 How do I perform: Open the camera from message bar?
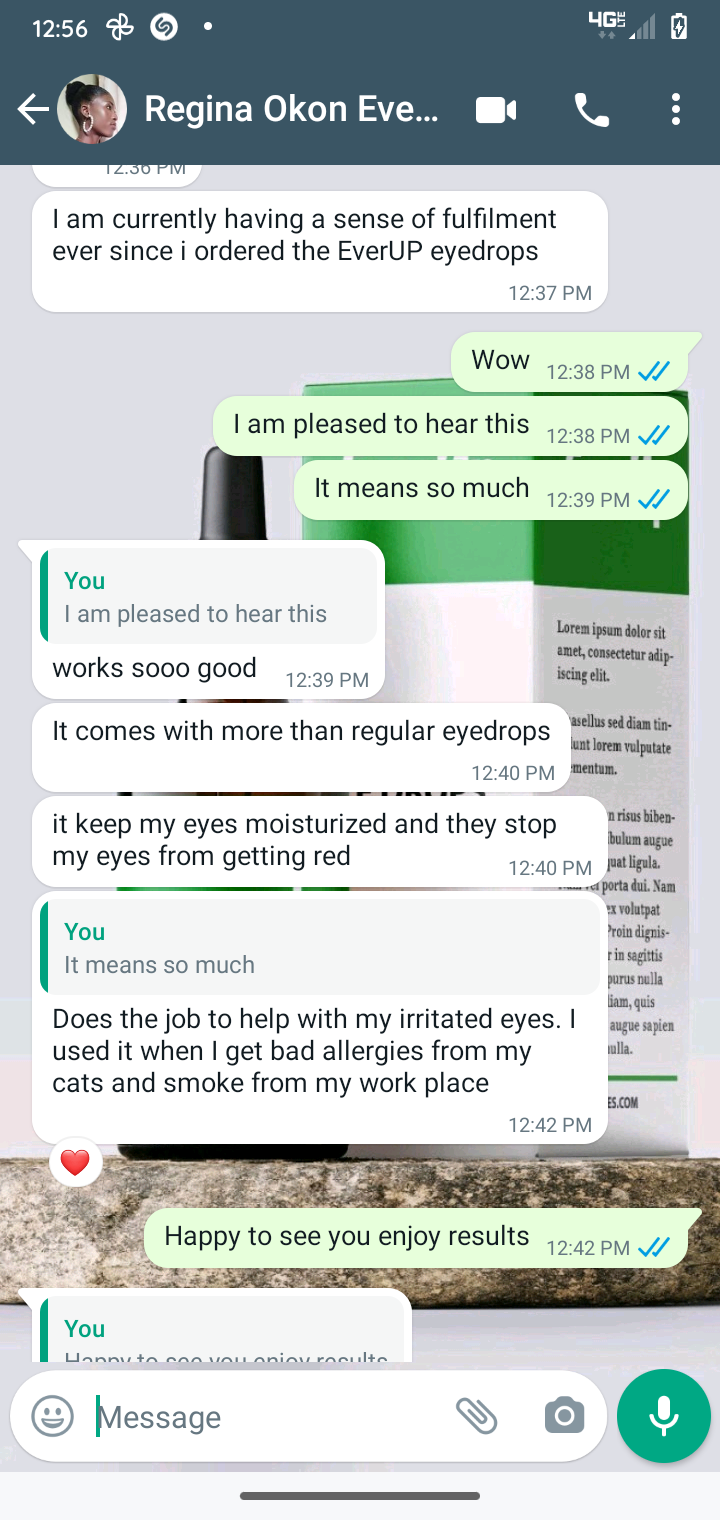coord(564,1416)
